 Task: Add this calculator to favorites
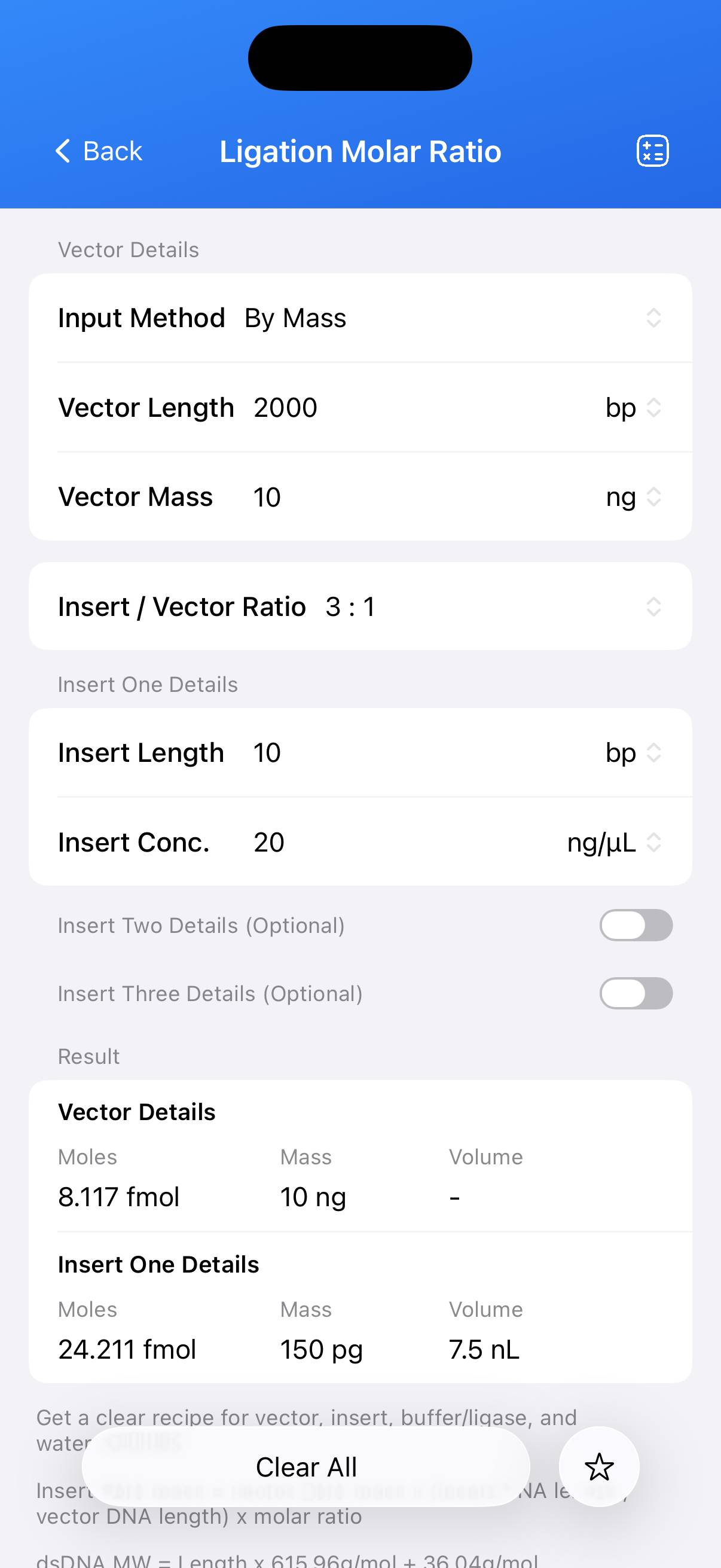click(x=598, y=1467)
